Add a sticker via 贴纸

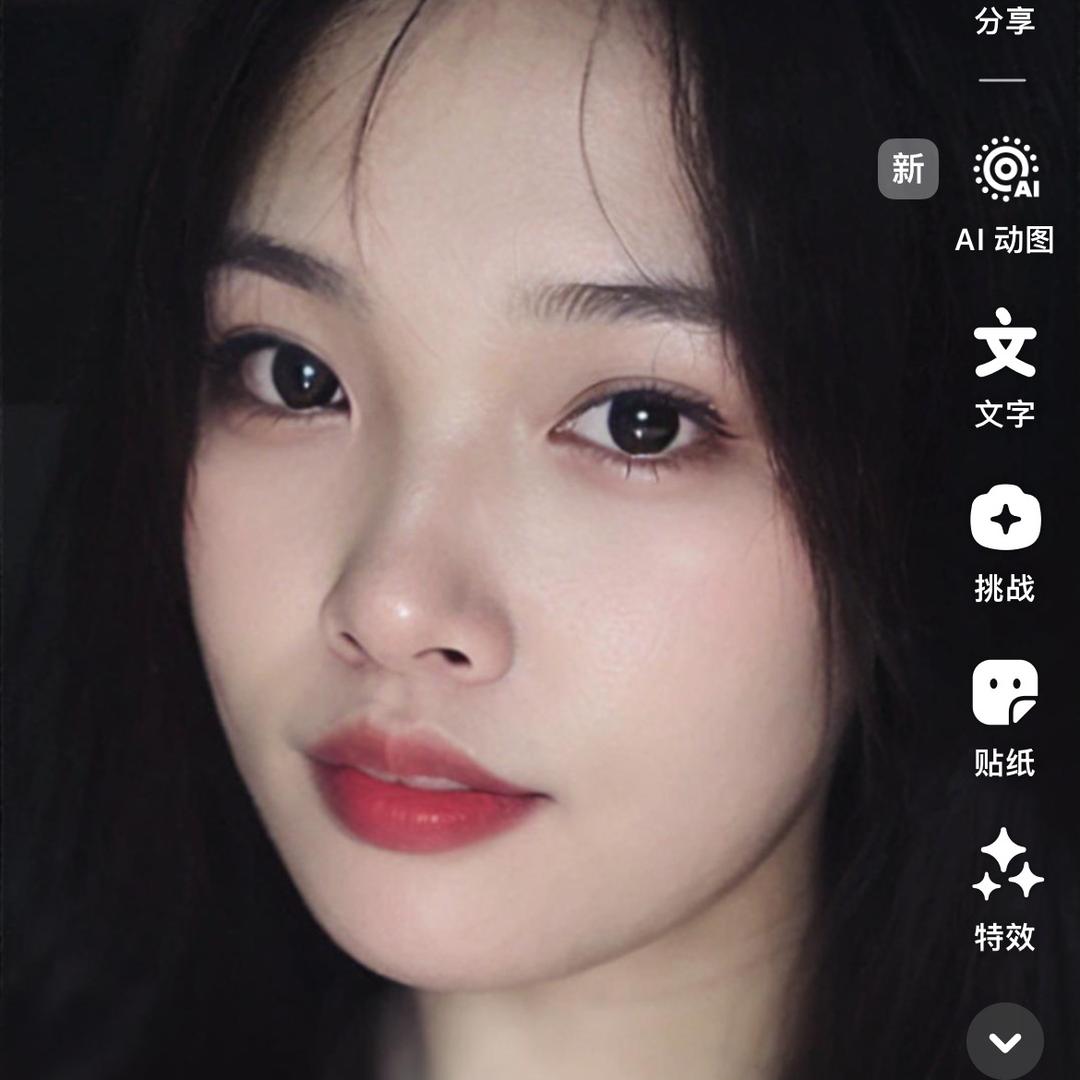tap(1005, 694)
